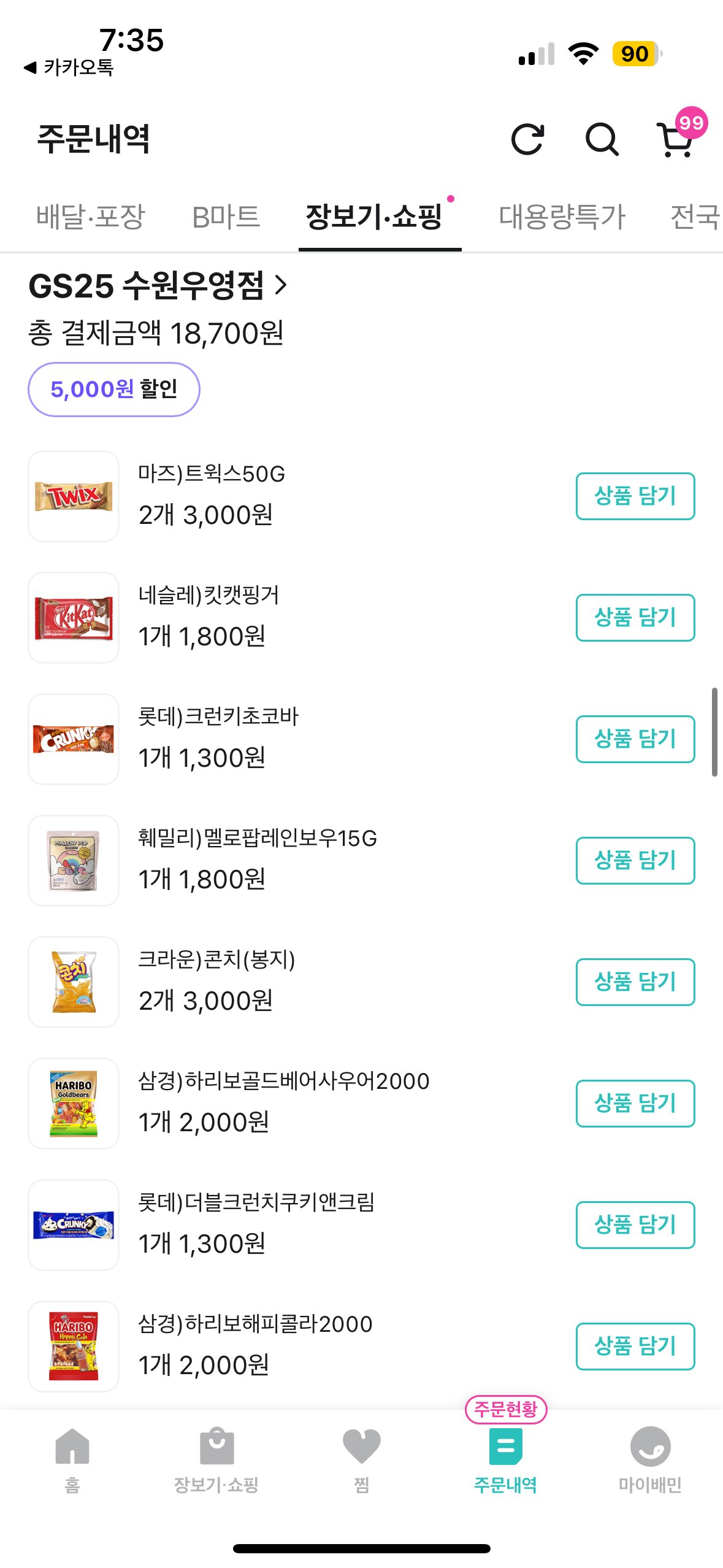Add 하리보해피콜라2000 to cart
Screen dimensions: 723x1568
point(635,1347)
